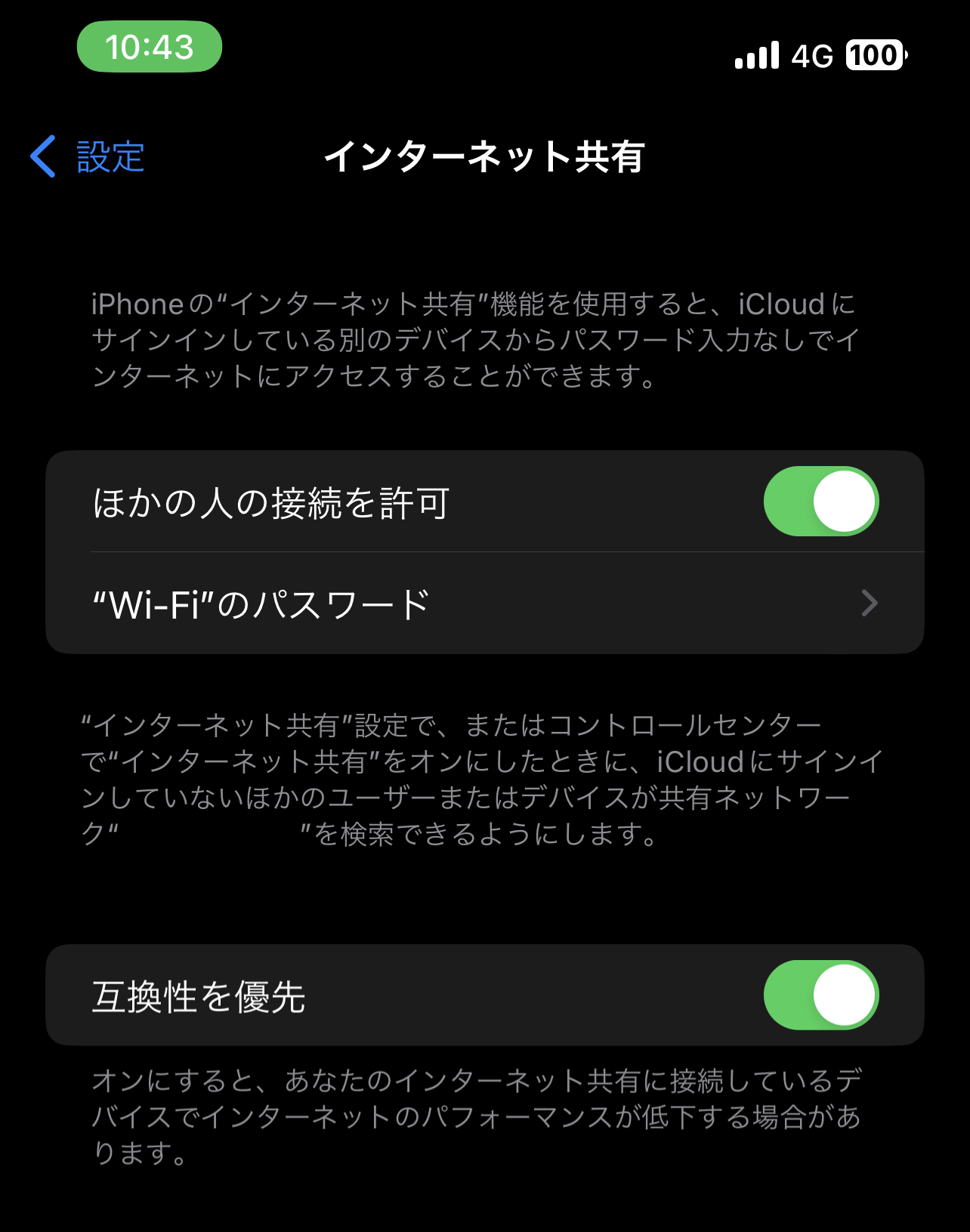Tap the green time pill showing 10:43

[148, 47]
